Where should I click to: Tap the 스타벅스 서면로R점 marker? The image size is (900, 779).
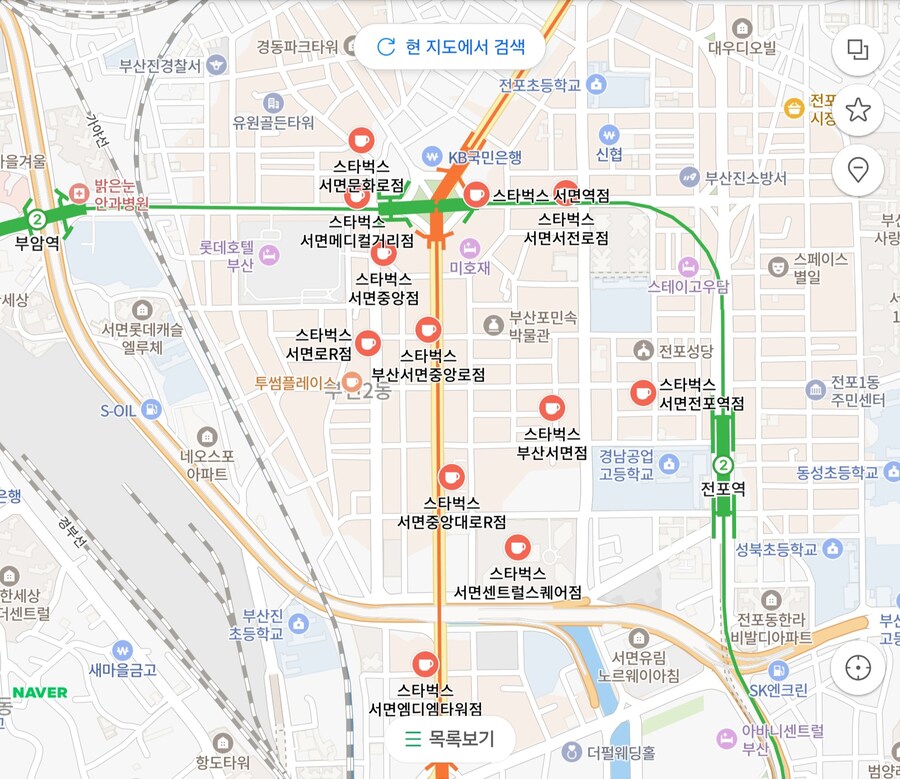pyautogui.click(x=368, y=343)
